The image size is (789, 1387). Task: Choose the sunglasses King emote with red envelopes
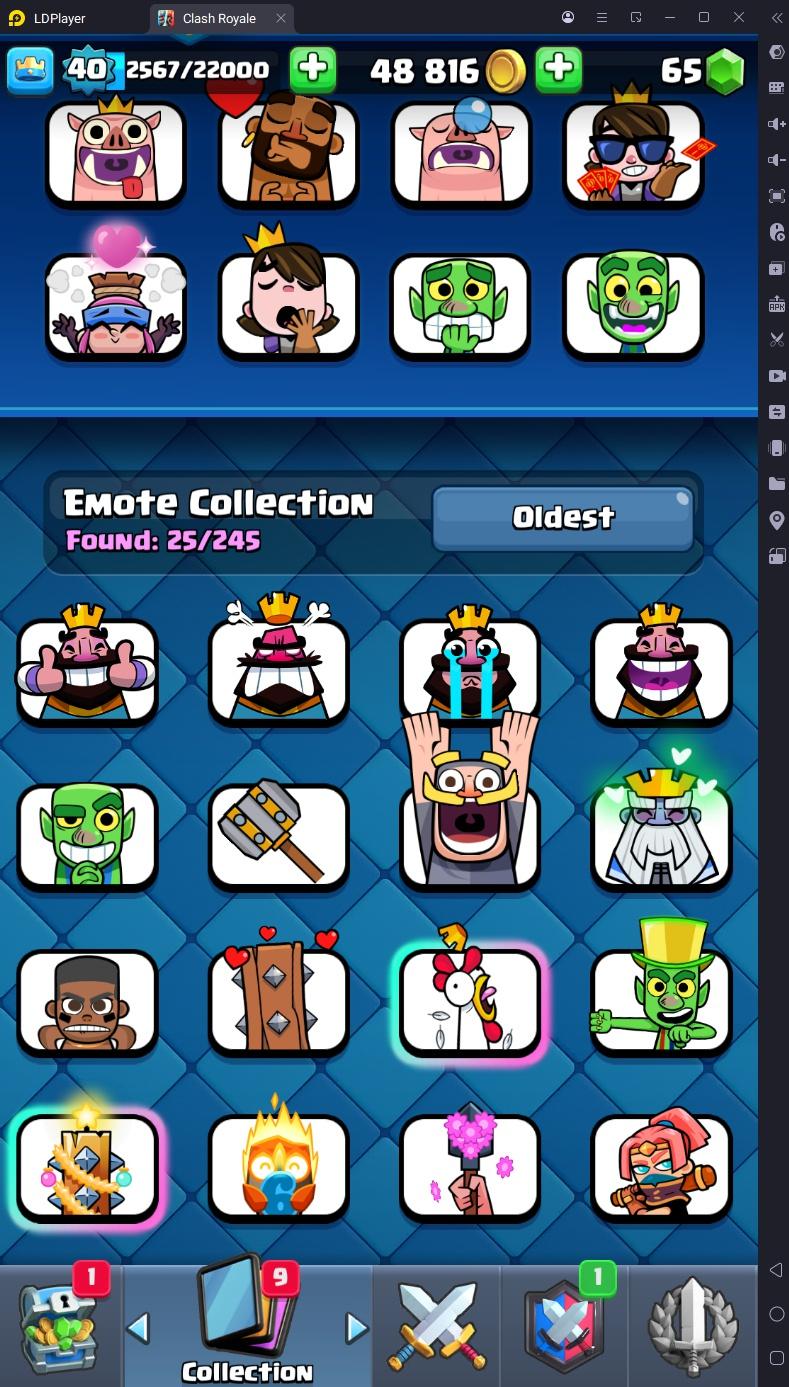point(634,153)
